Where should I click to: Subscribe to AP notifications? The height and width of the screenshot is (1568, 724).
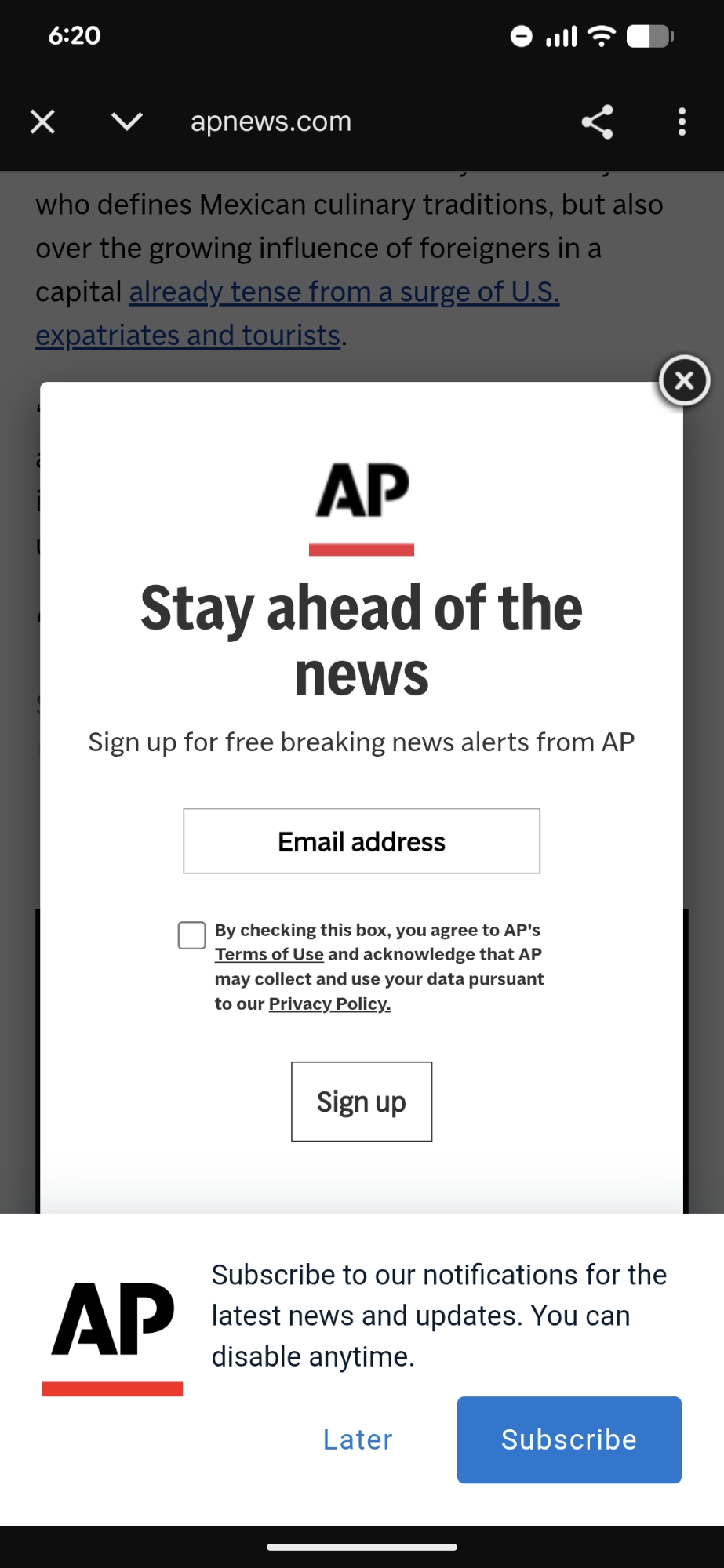click(x=569, y=1439)
